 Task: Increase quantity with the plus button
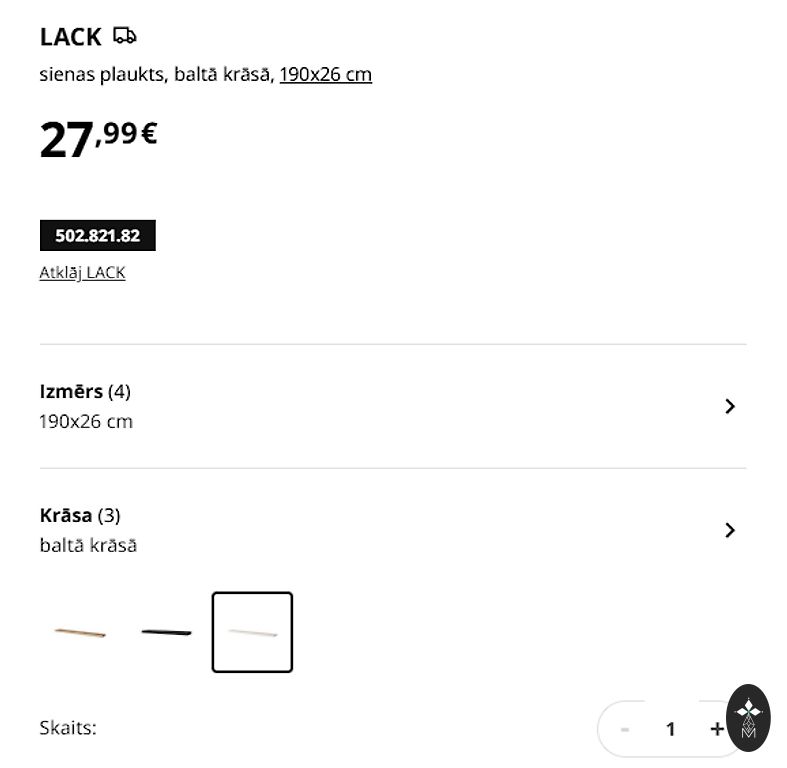716,729
